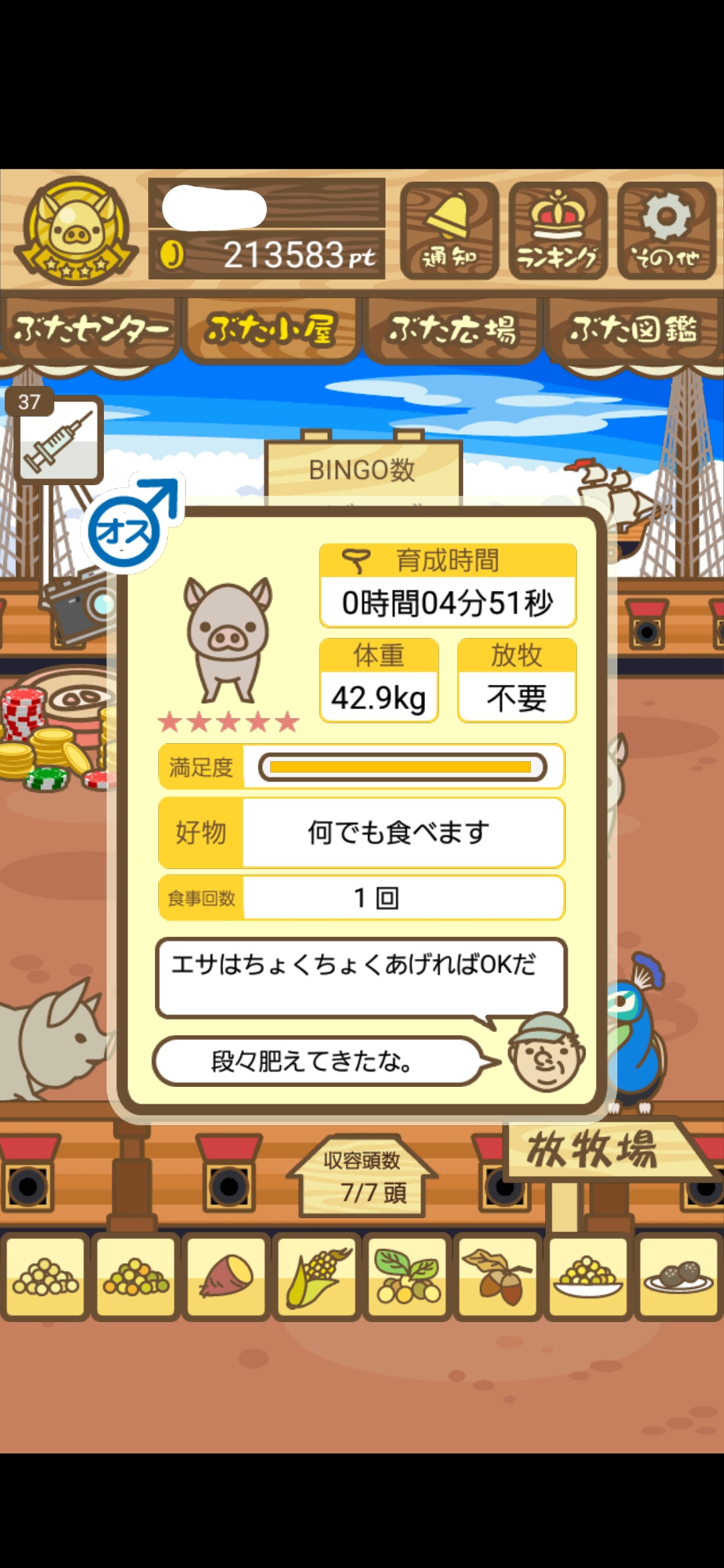Feed the corn cob
The height and width of the screenshot is (1568, 724).
click(x=318, y=1276)
